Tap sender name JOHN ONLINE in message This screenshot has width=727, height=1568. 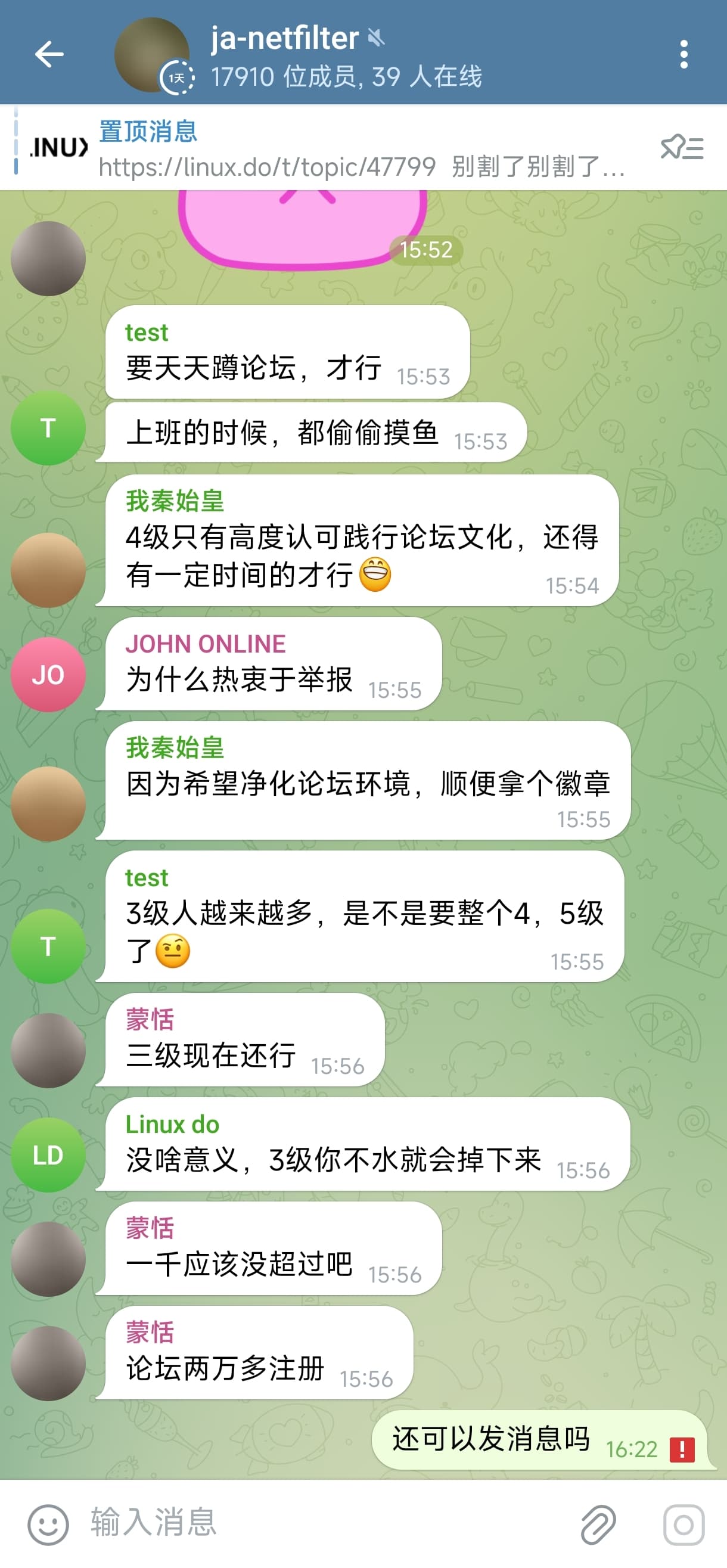pos(205,644)
